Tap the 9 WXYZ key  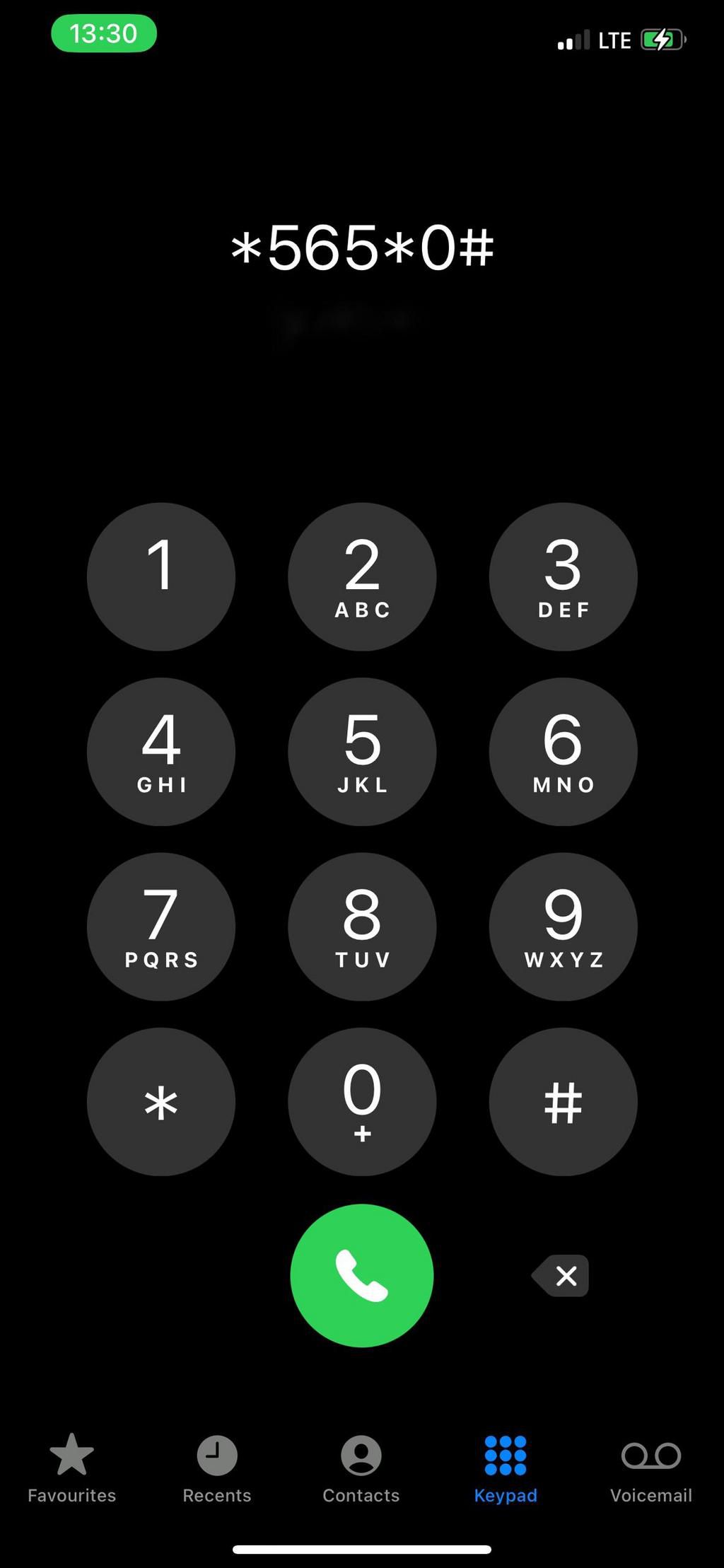[564, 927]
